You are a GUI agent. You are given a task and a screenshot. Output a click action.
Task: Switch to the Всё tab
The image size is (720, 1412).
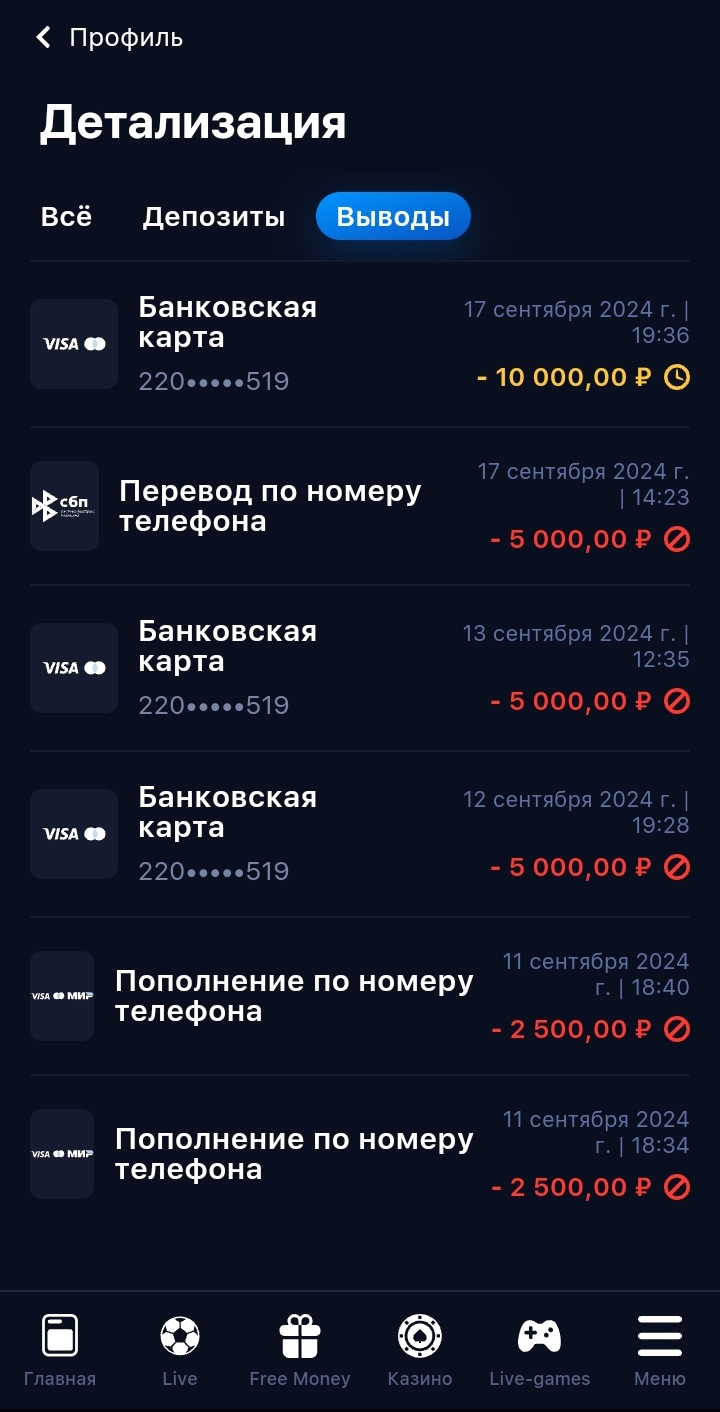66,217
